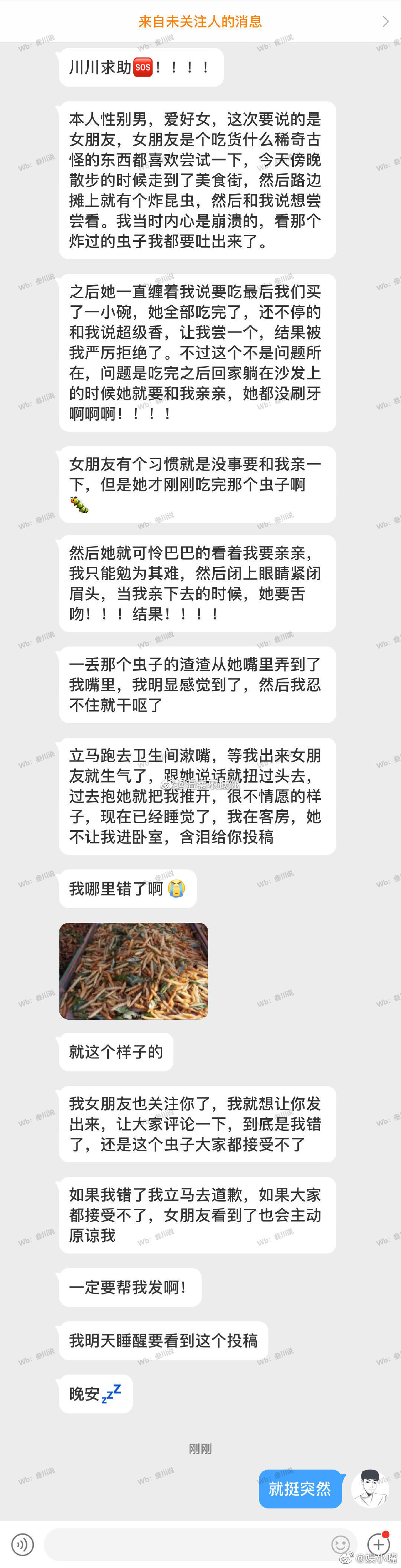Open my profile avatar beside the reply
Viewport: 401px width, 1568px height.
pyautogui.click(x=371, y=1489)
